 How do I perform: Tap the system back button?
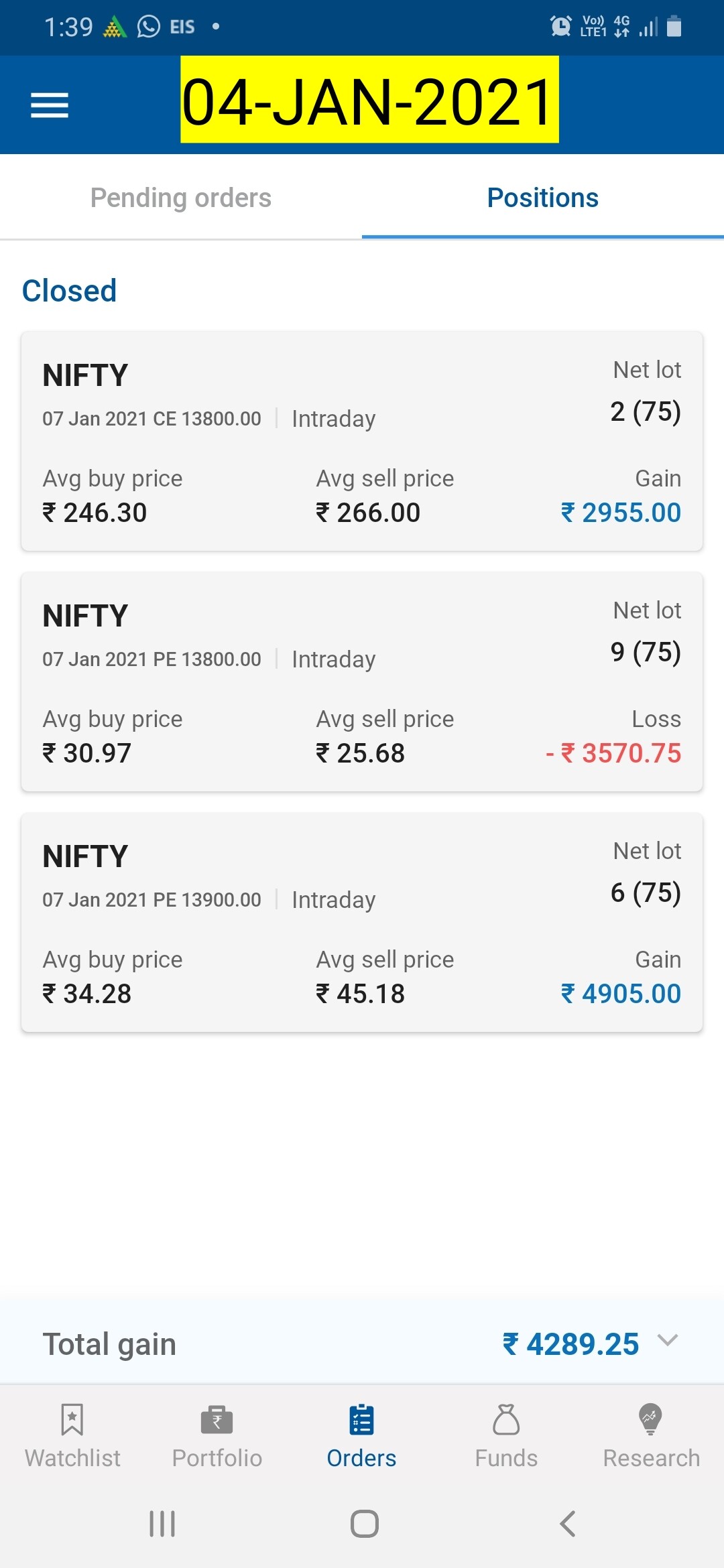pos(567,1524)
